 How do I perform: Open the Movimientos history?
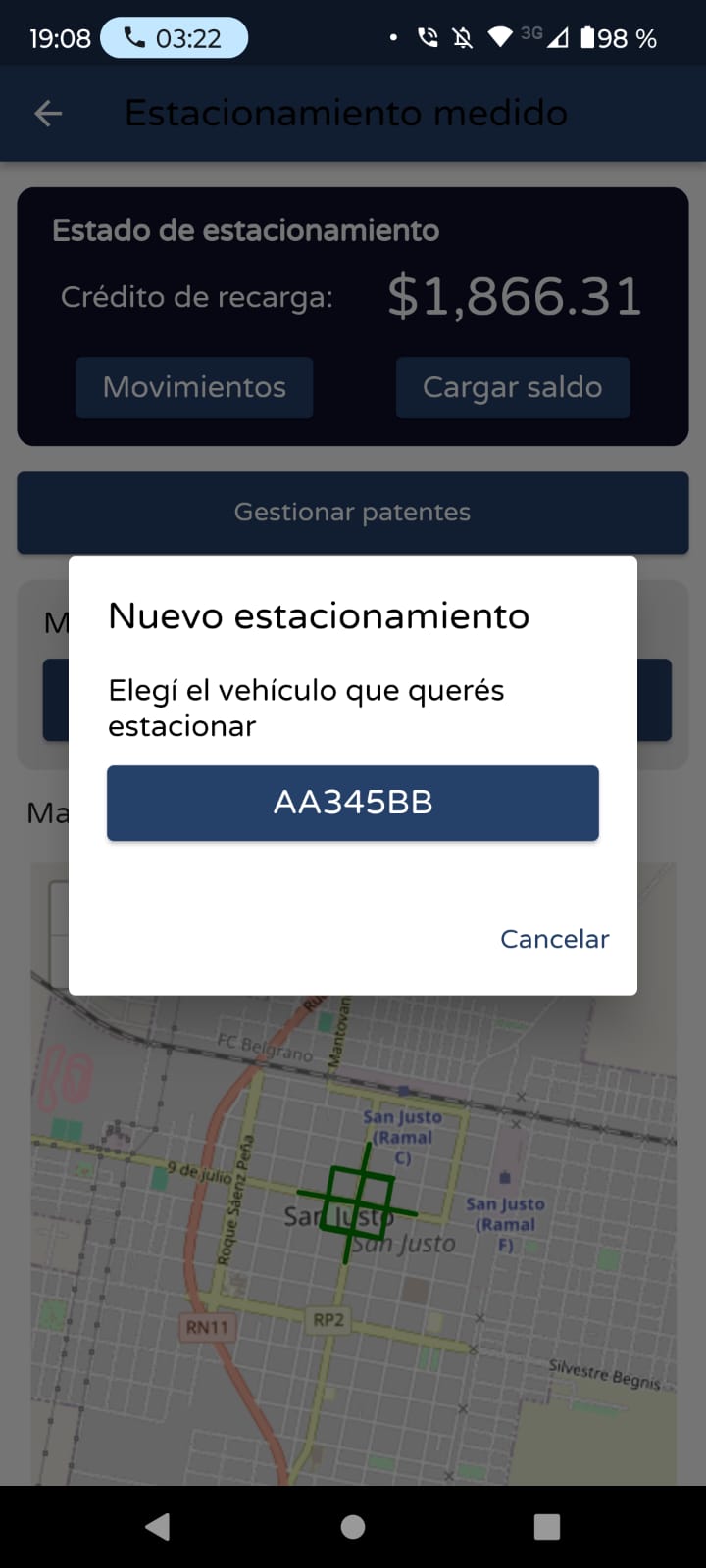[194, 388]
